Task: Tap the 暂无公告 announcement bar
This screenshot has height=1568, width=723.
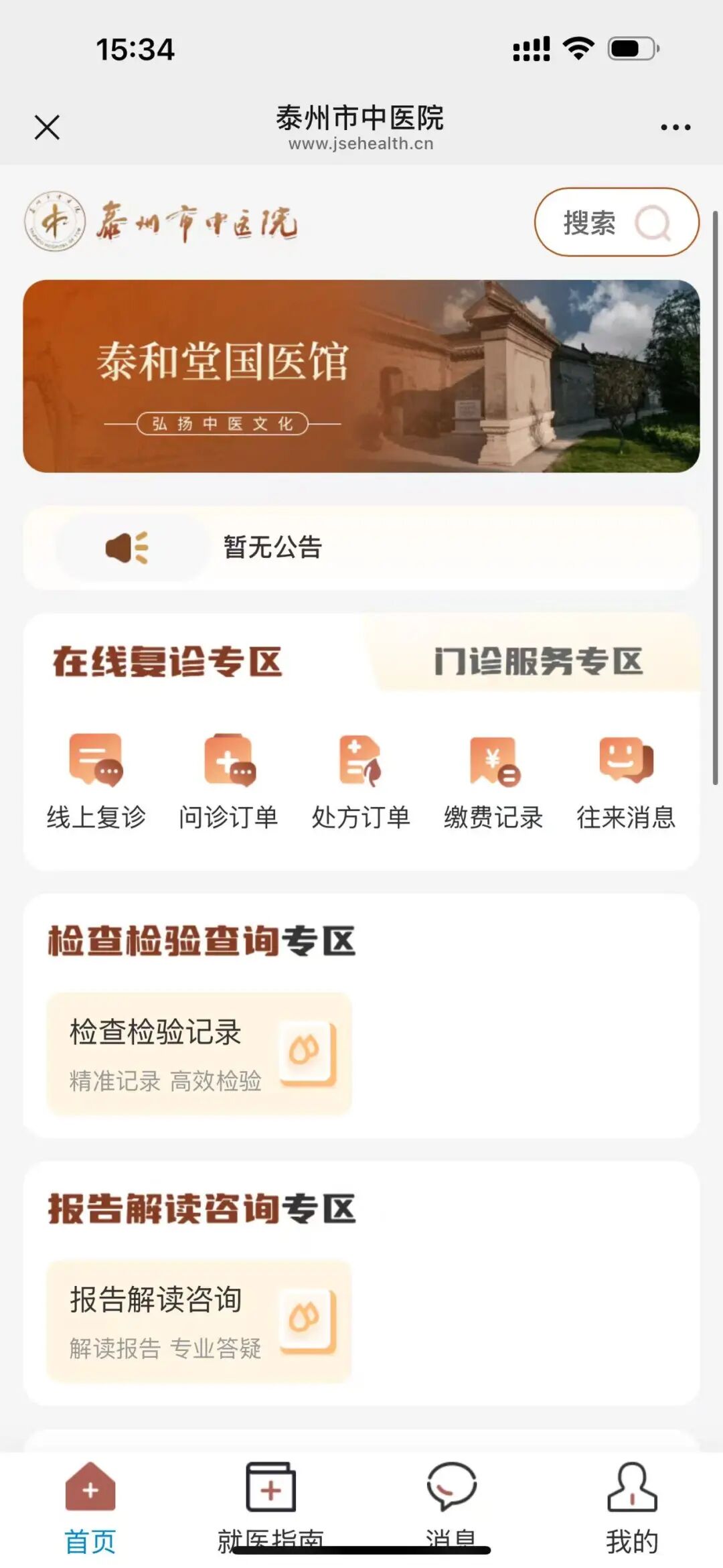Action: (361, 547)
